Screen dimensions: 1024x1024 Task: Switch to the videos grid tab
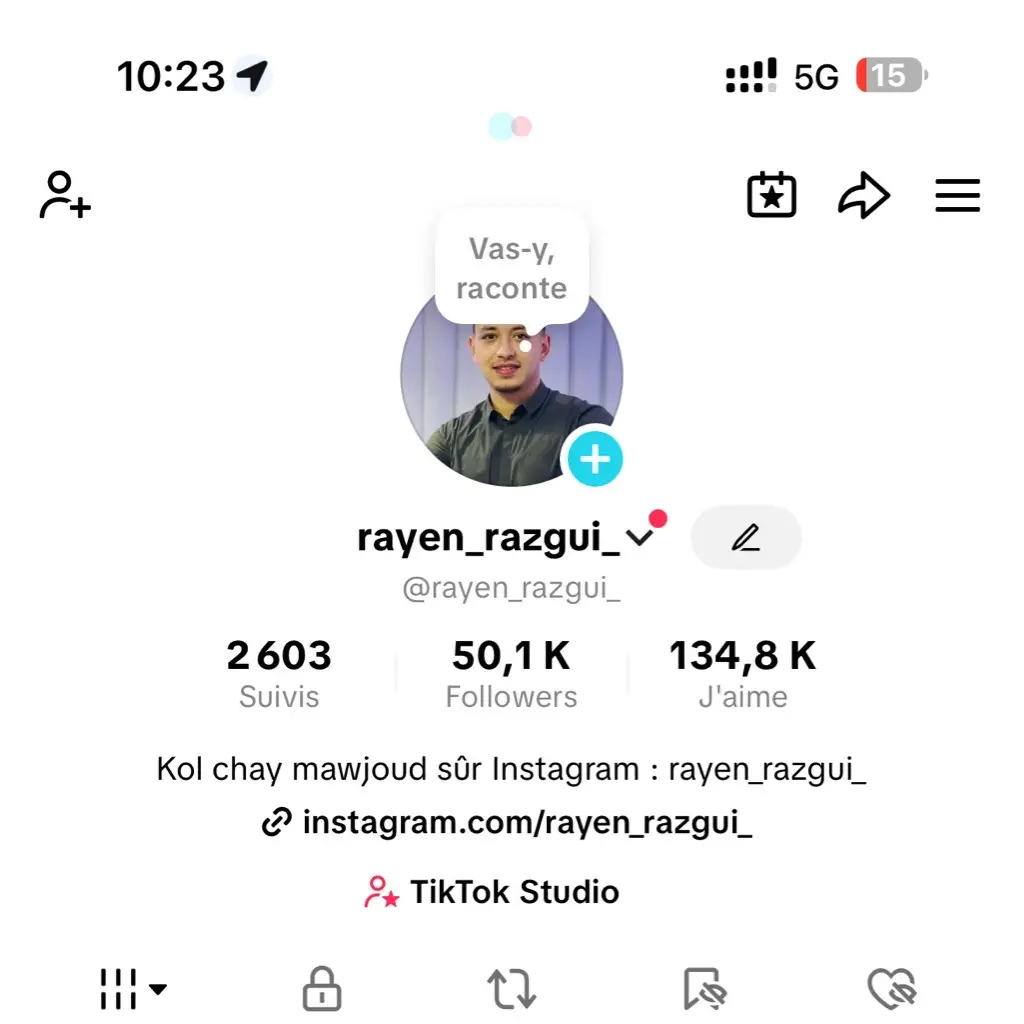132,989
